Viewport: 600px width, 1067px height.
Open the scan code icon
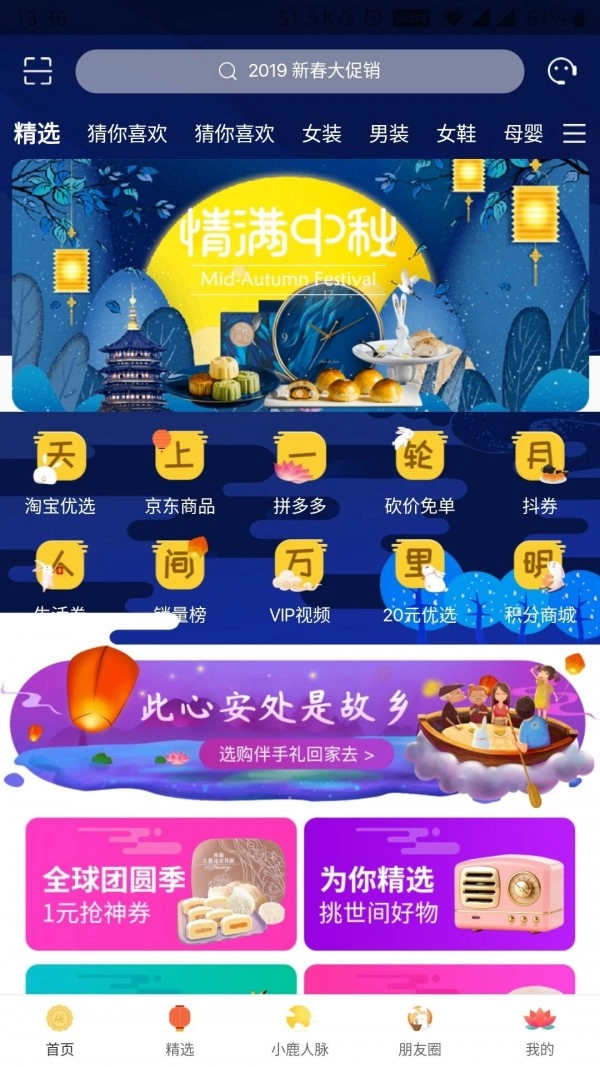pos(37,71)
